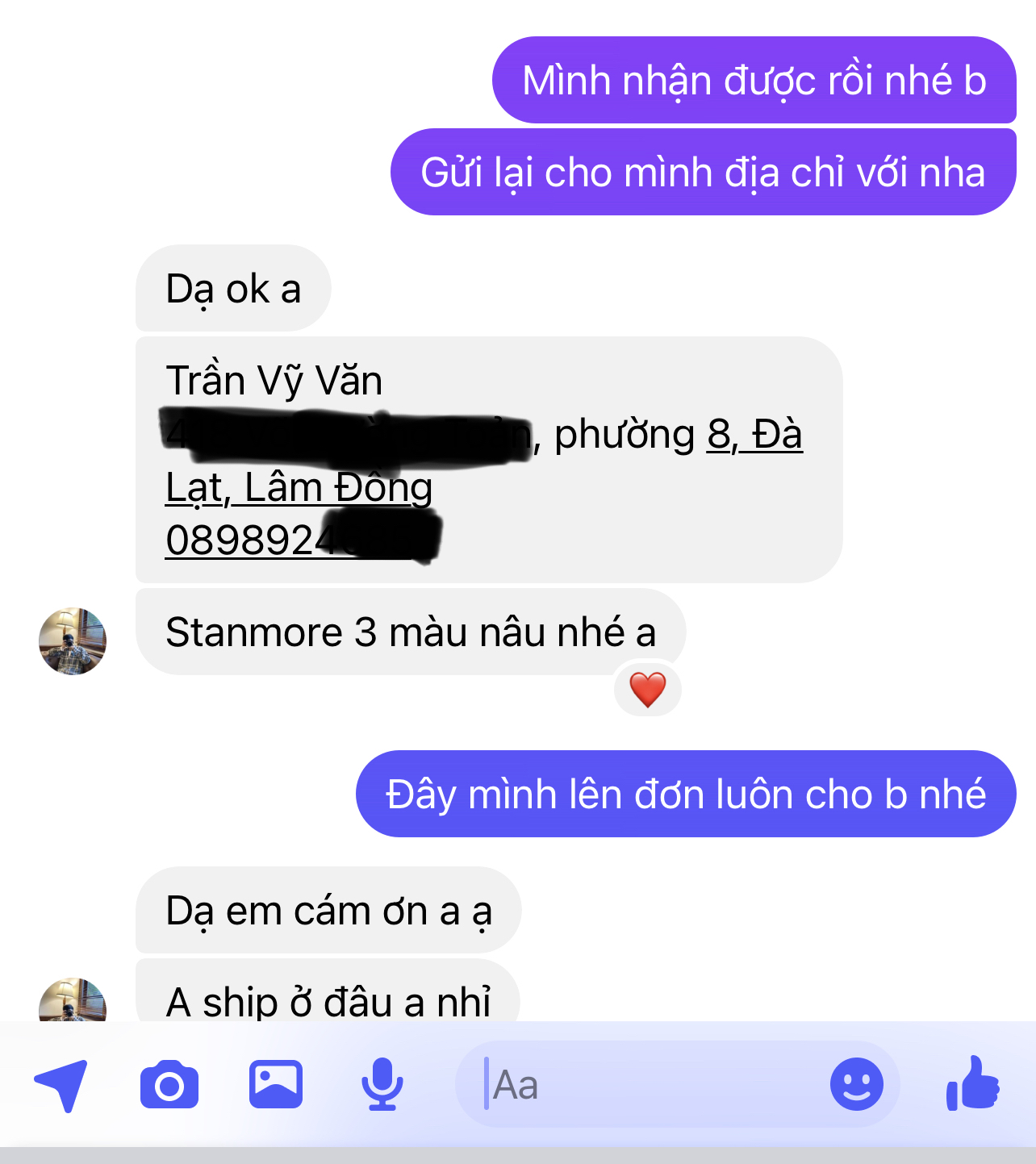Viewport: 1036px width, 1164px height.
Task: Open the emoji smiley picker
Action: click(x=857, y=1084)
